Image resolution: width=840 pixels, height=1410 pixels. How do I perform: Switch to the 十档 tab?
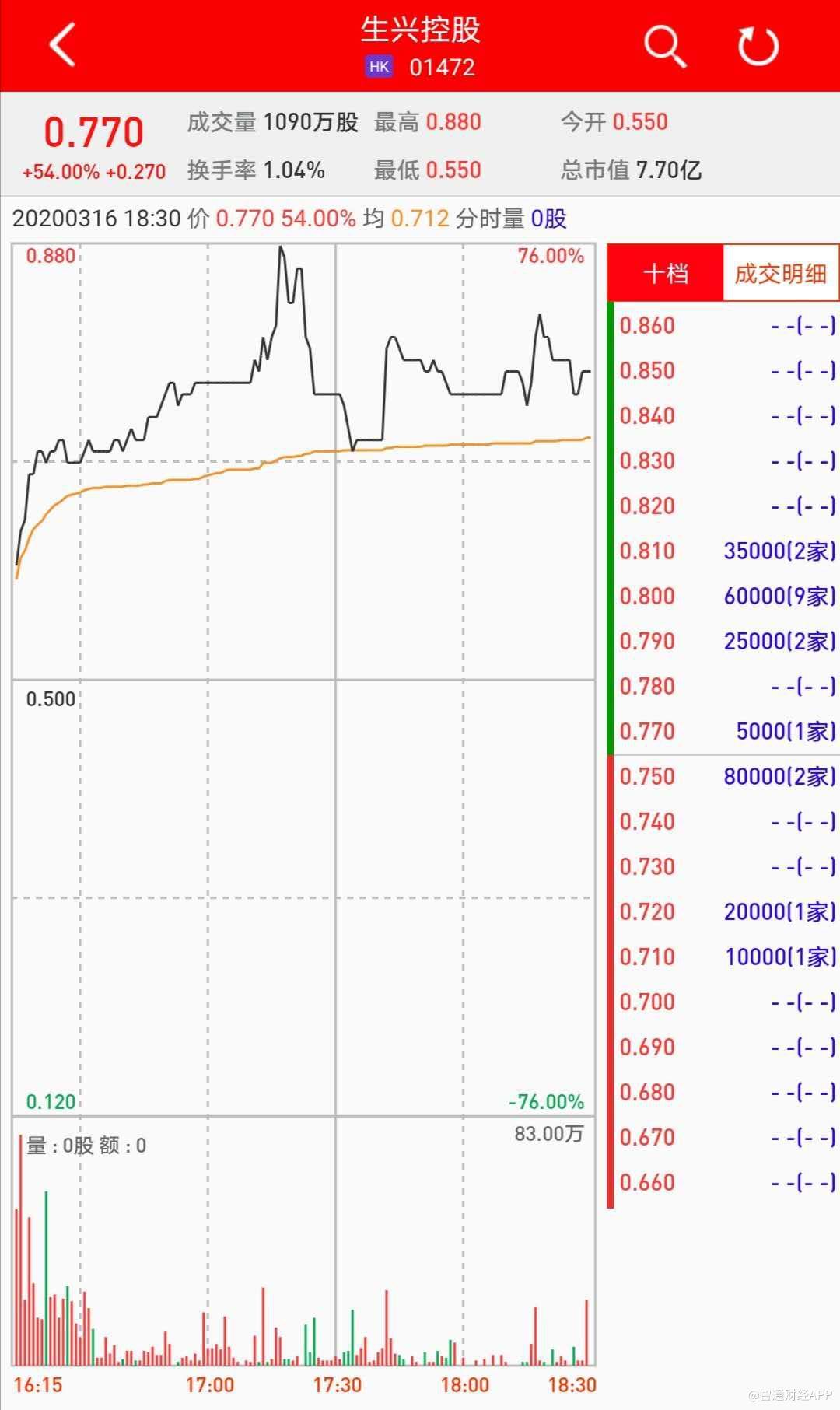click(x=666, y=273)
